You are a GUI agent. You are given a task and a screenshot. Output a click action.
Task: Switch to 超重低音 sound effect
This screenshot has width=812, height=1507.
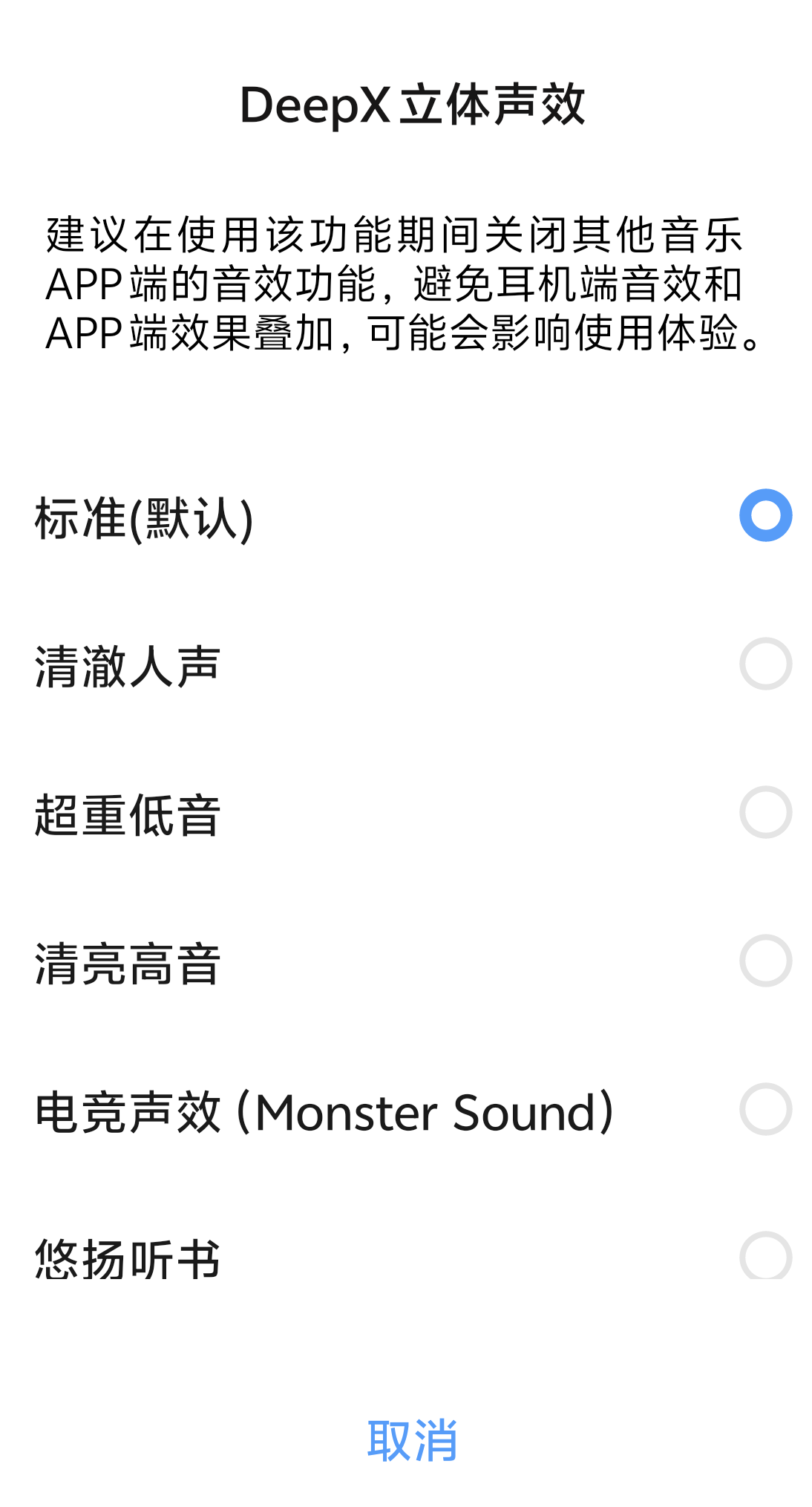pos(406,812)
